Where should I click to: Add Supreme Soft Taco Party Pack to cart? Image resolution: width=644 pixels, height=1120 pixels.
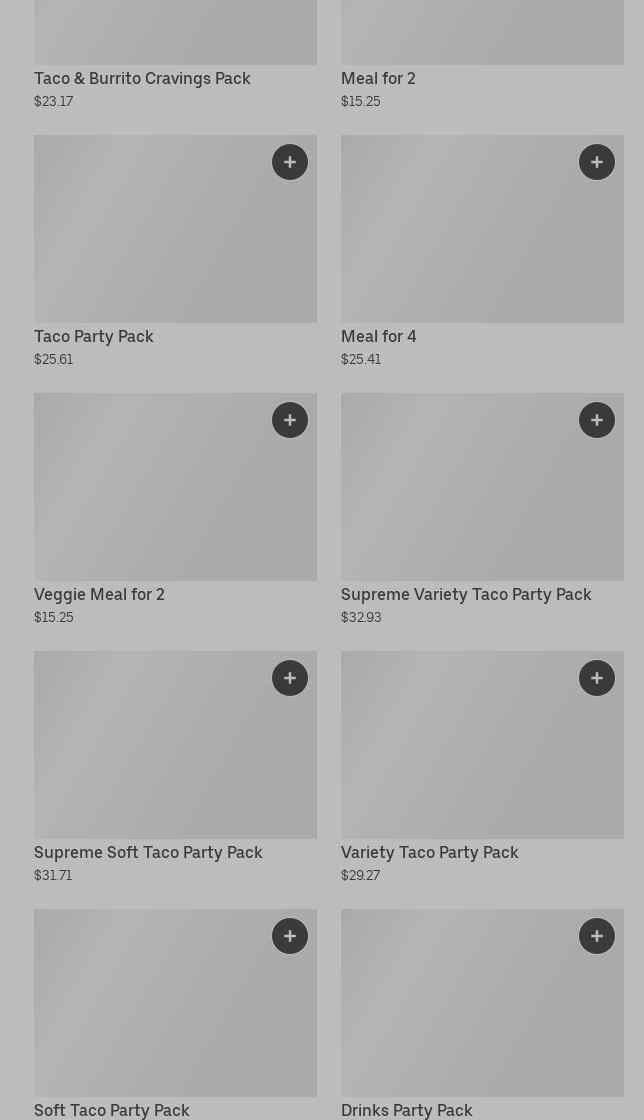click(x=290, y=678)
